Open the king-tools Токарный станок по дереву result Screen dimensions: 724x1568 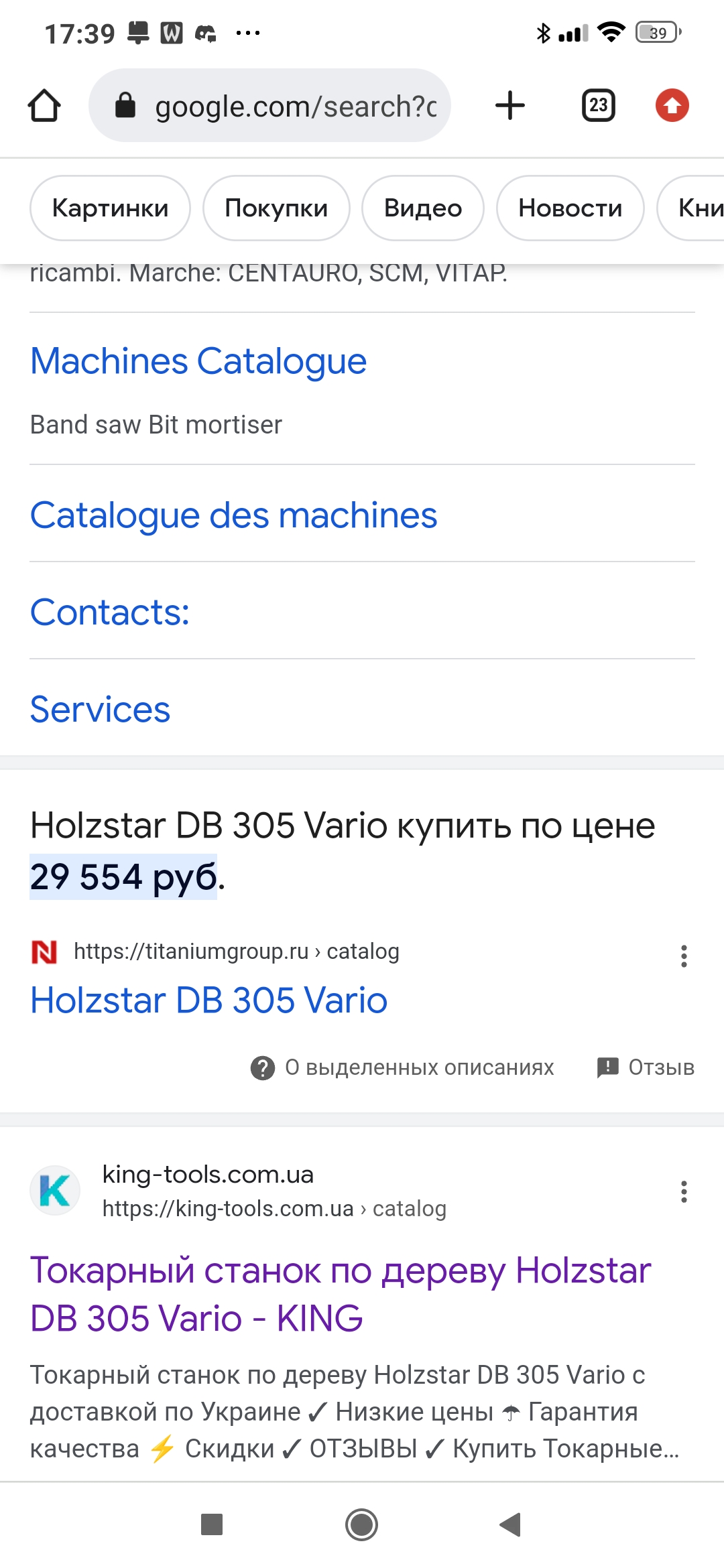tap(341, 1294)
